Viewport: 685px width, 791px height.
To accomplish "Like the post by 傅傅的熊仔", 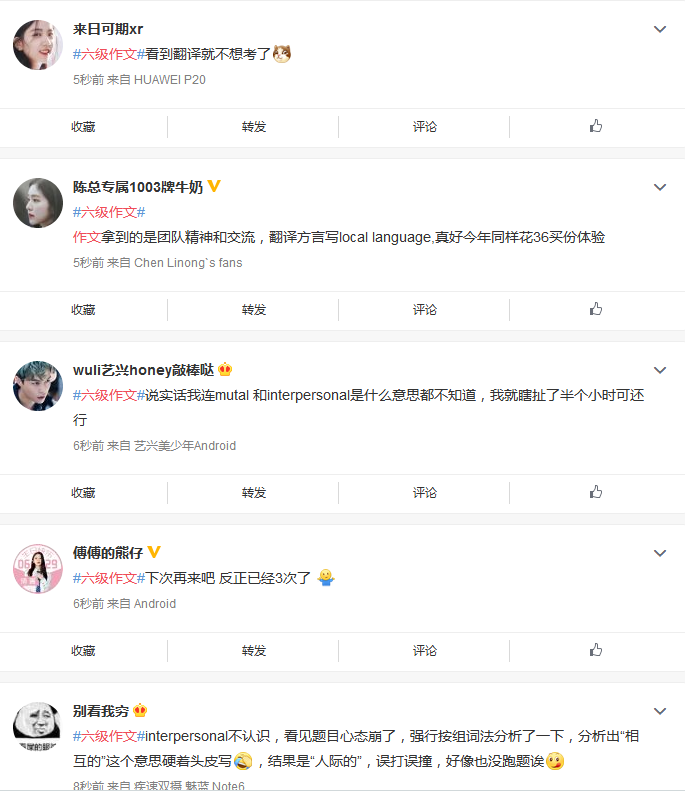I will click(x=596, y=651).
